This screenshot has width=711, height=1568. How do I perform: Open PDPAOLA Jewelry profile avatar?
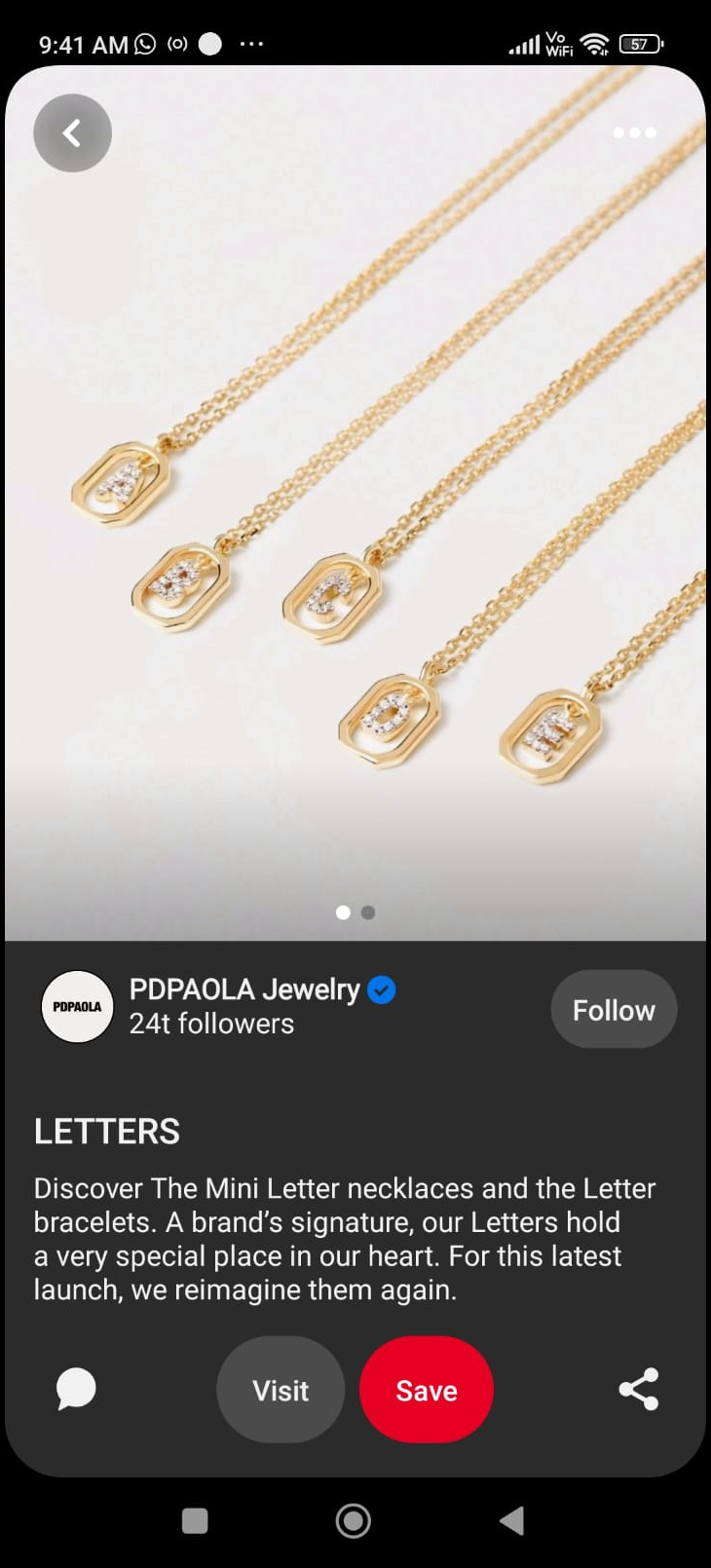pyautogui.click(x=77, y=1007)
